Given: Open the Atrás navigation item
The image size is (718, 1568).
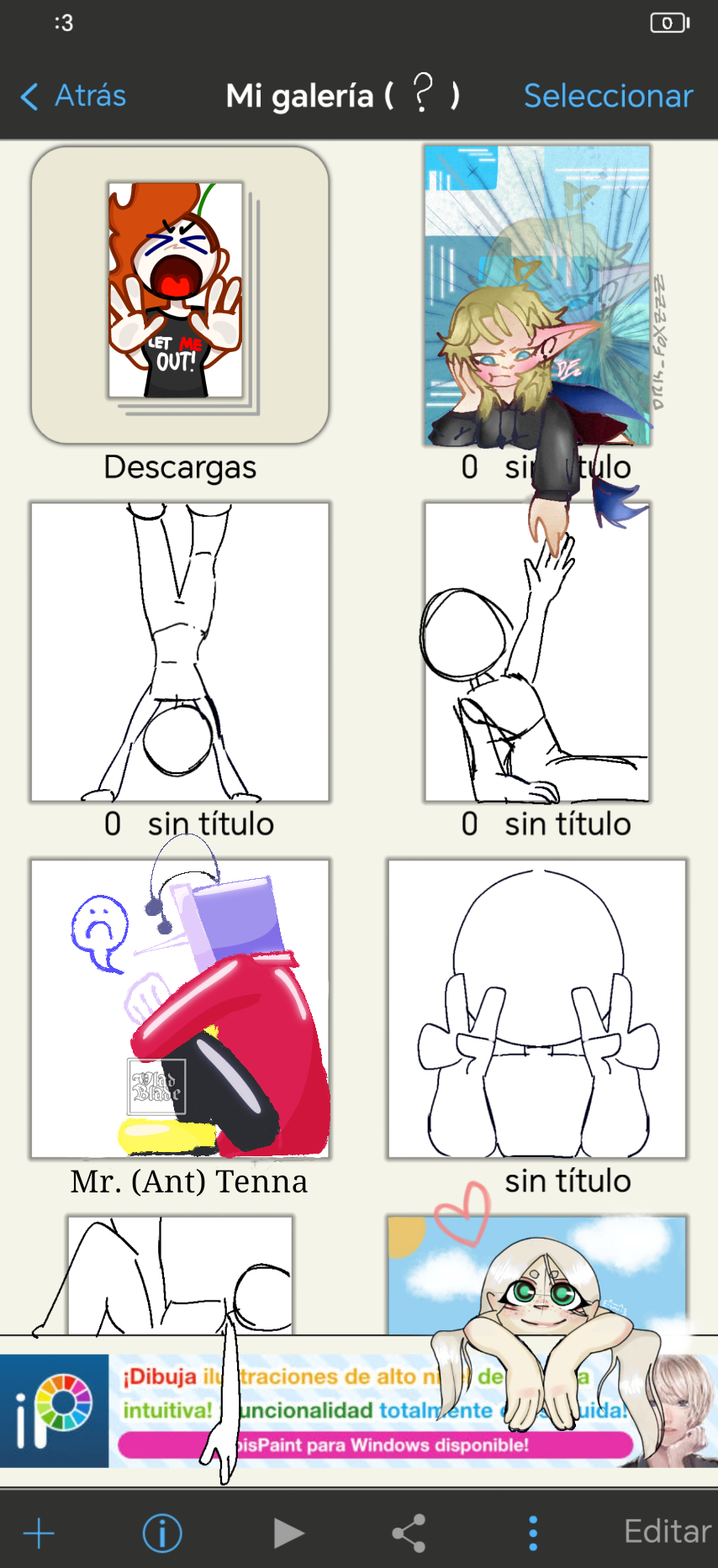Looking at the screenshot, I should click(89, 96).
